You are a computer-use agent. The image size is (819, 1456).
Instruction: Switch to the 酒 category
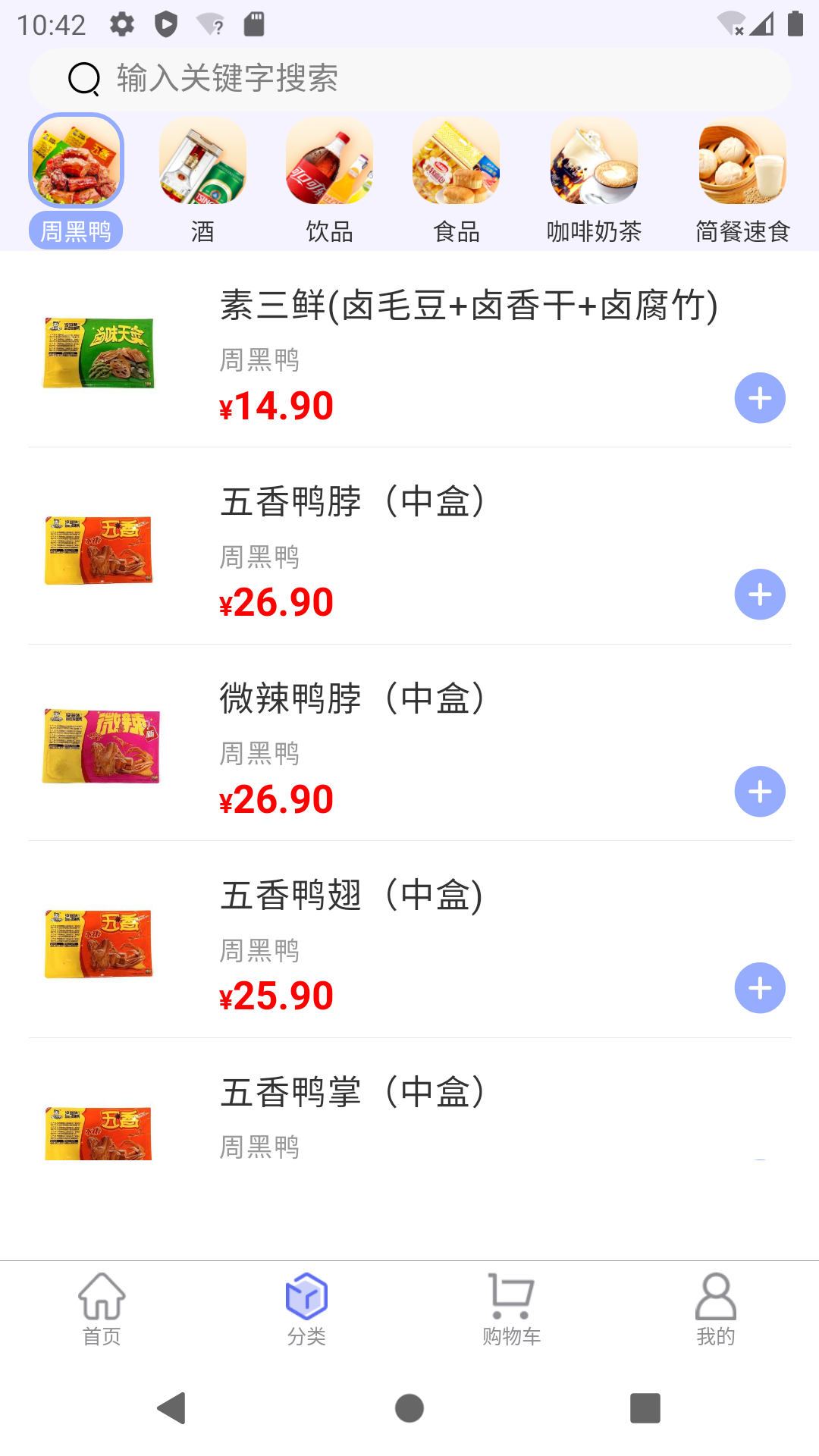tap(202, 180)
